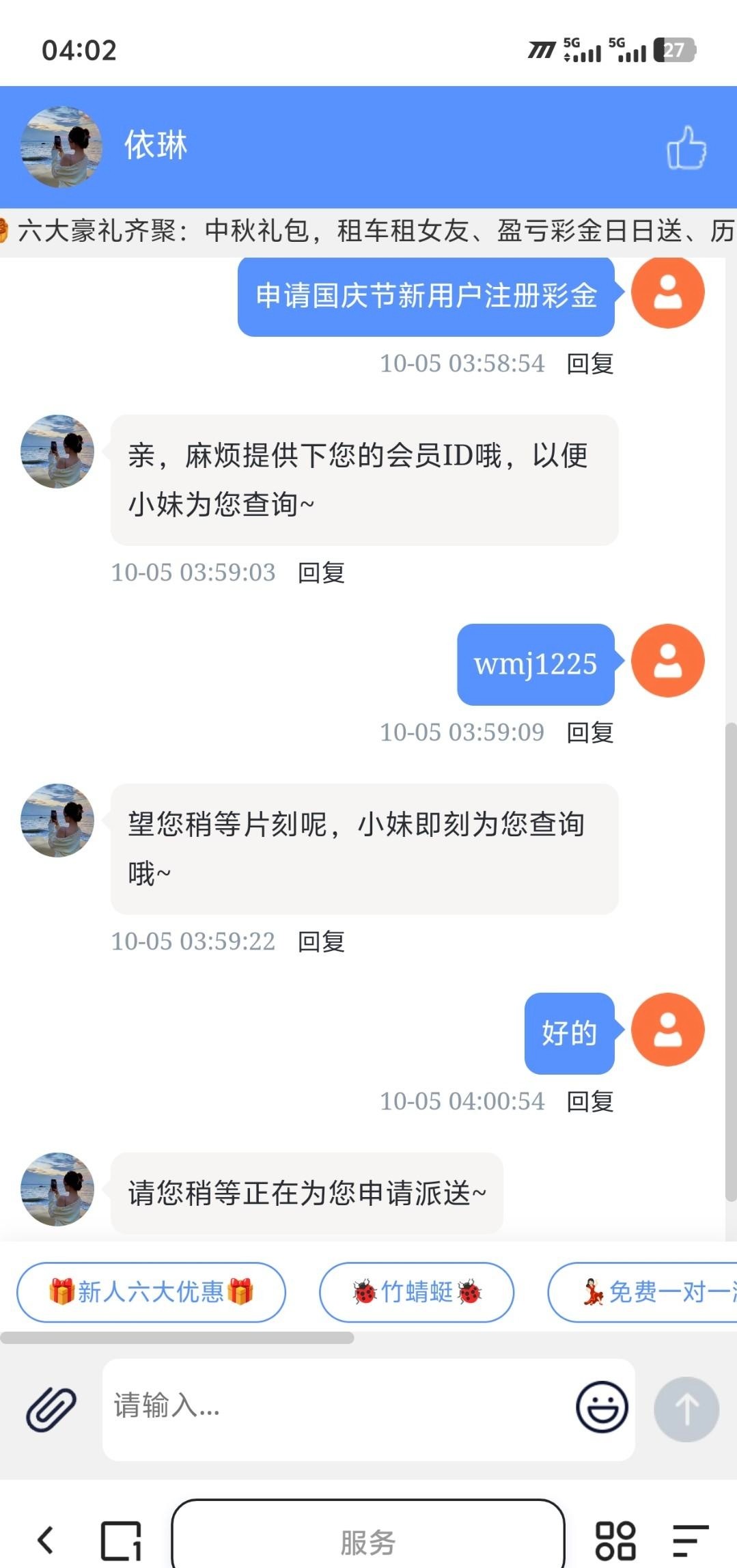Tap the orange send arrow button
The height and width of the screenshot is (1568, 737).
[x=686, y=1409]
